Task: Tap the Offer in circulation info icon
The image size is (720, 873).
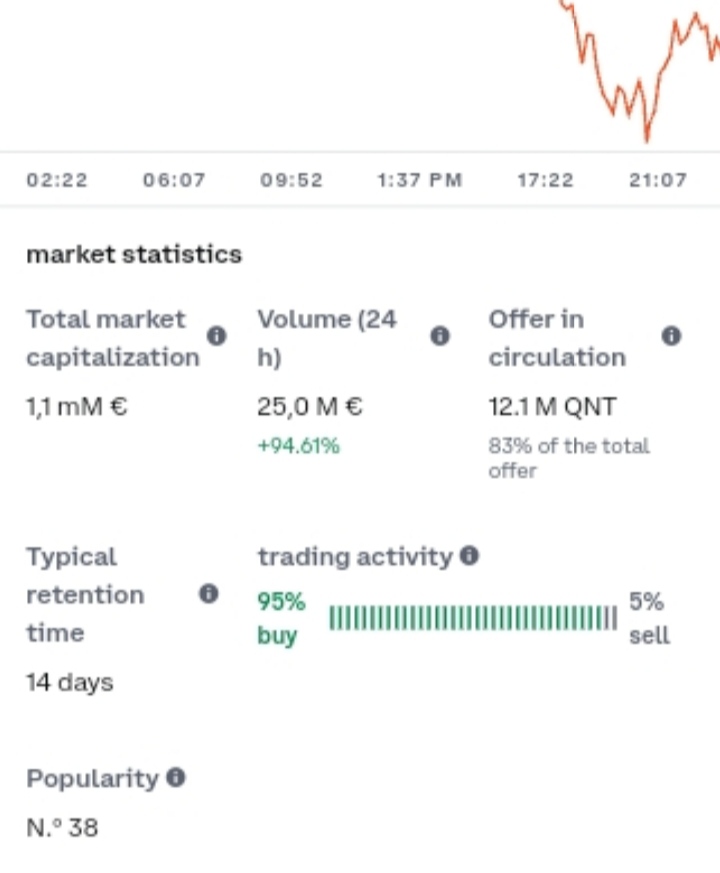Action: point(671,336)
